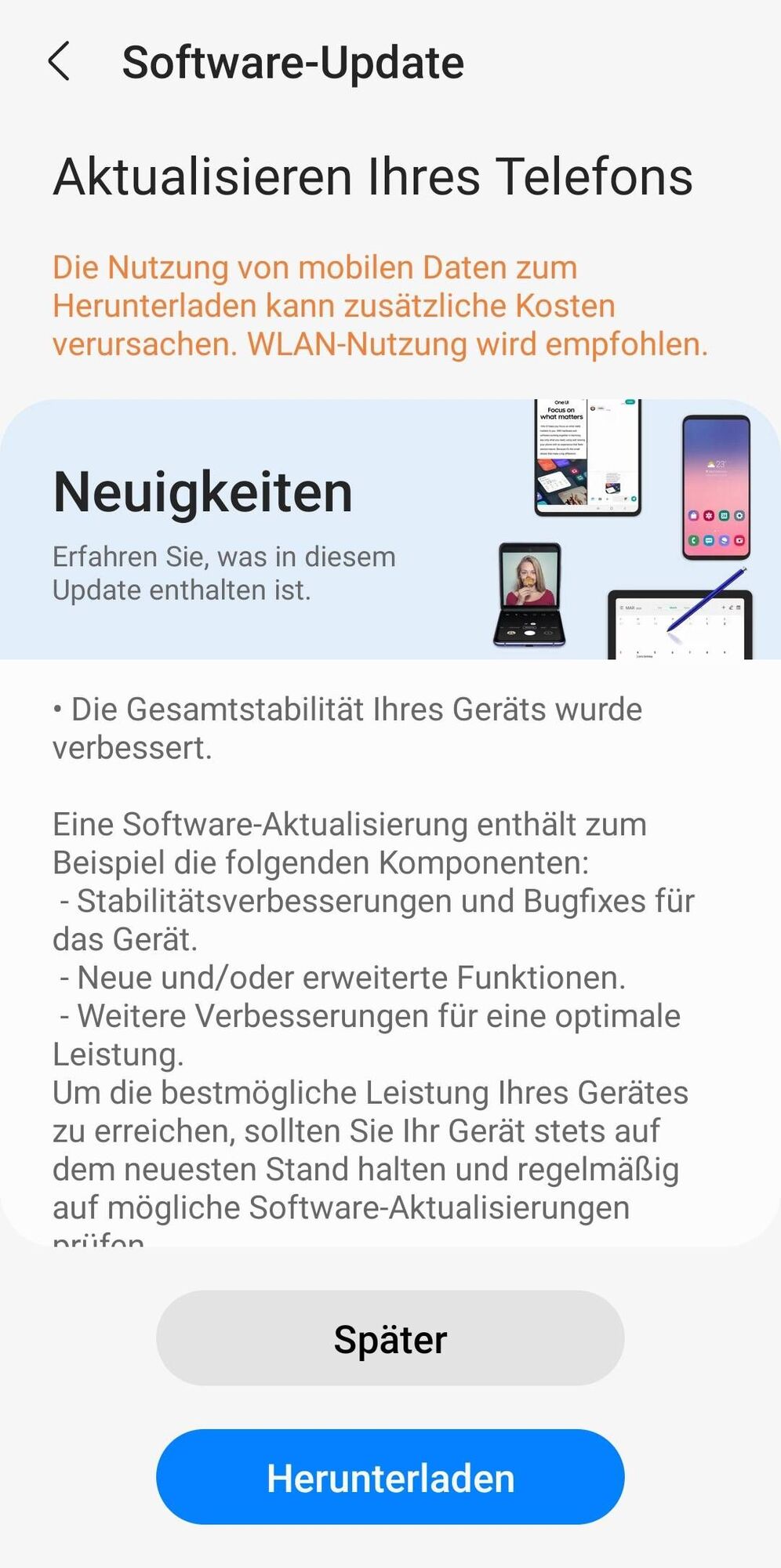Tap the Später button
The width and height of the screenshot is (781, 1568).
click(x=390, y=1338)
